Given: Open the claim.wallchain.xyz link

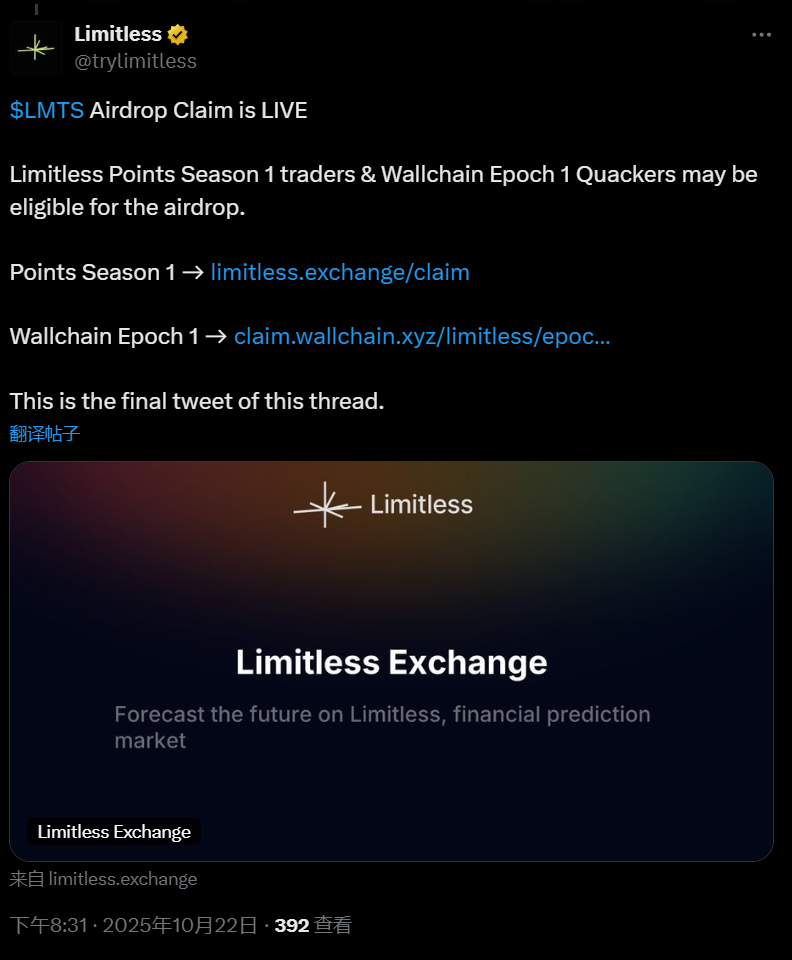Looking at the screenshot, I should 422,336.
